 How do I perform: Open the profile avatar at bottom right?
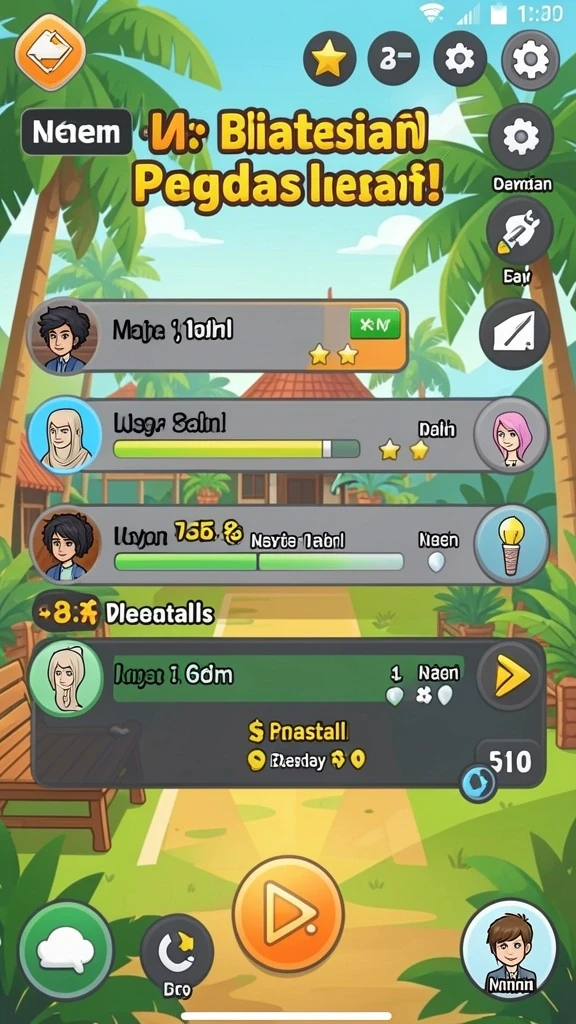[x=509, y=947]
